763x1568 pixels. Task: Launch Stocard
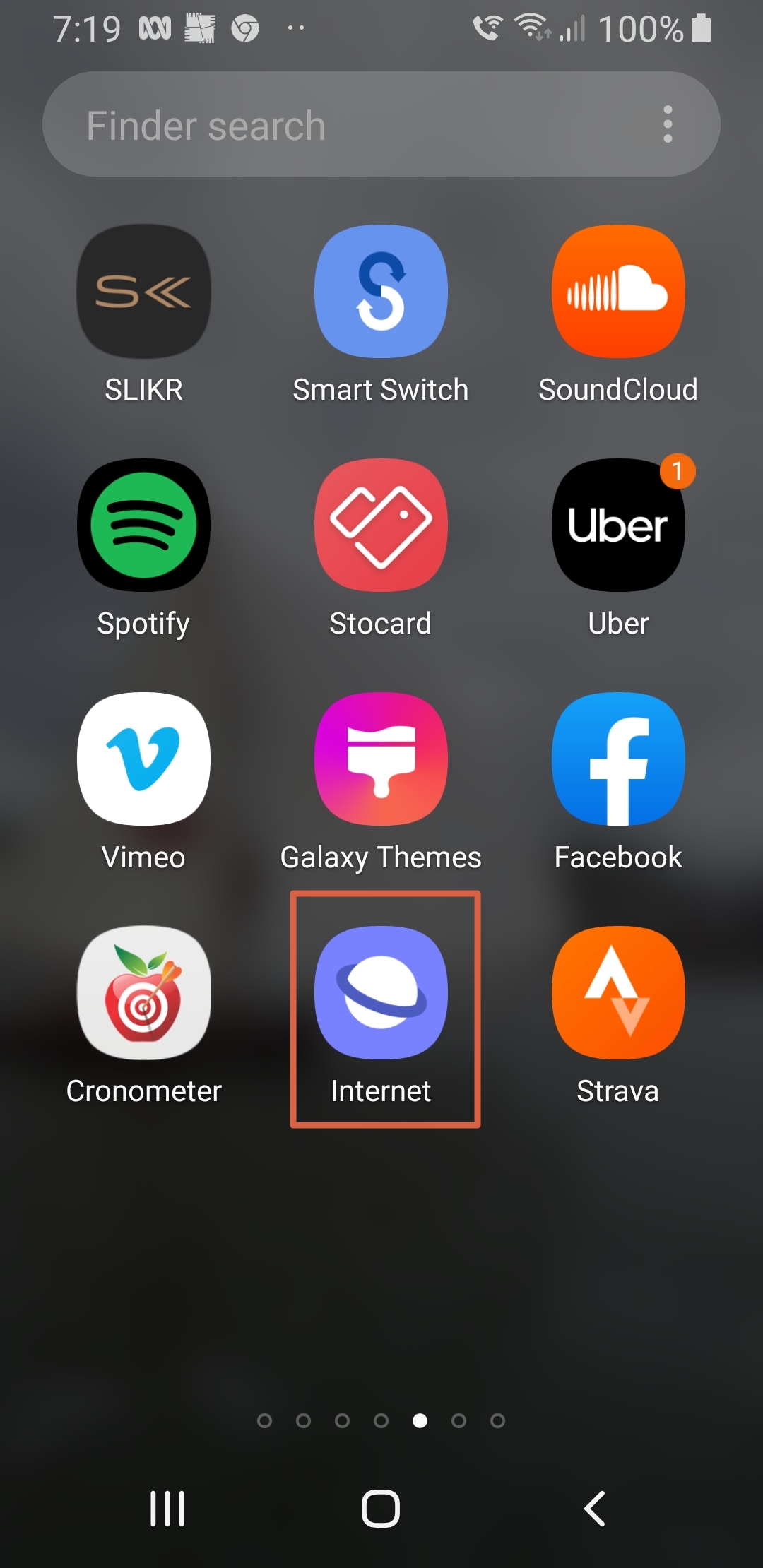pos(381,525)
